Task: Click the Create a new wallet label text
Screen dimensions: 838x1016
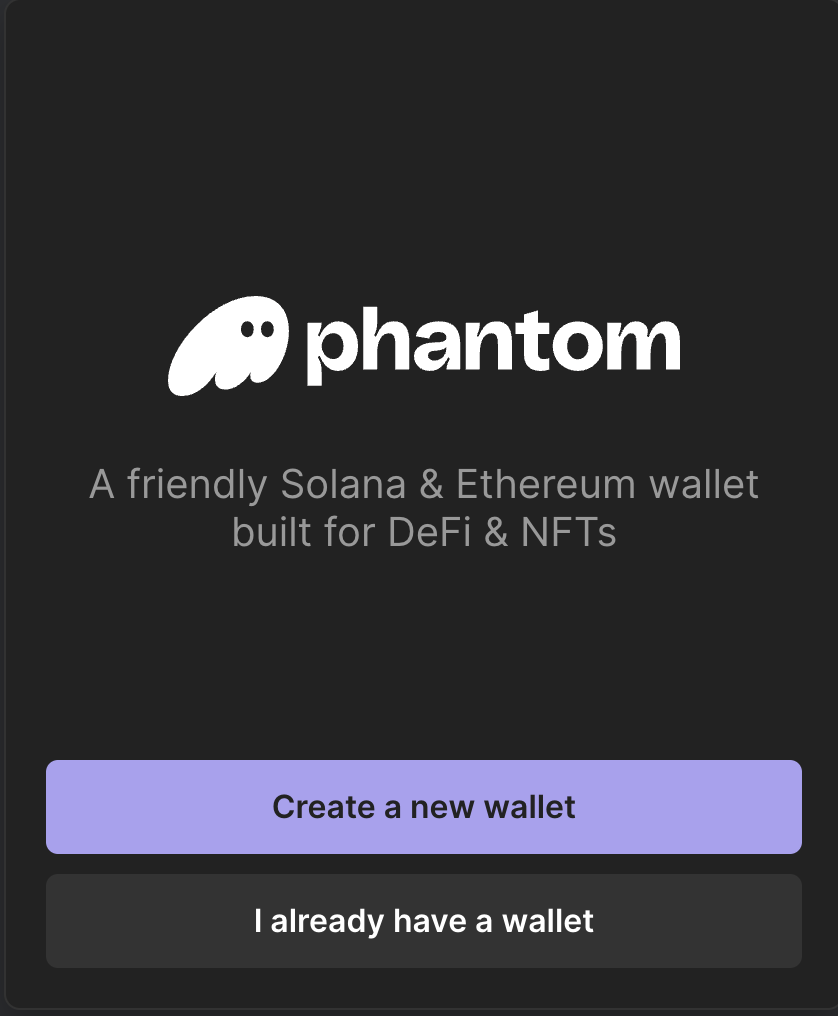Action: 423,807
